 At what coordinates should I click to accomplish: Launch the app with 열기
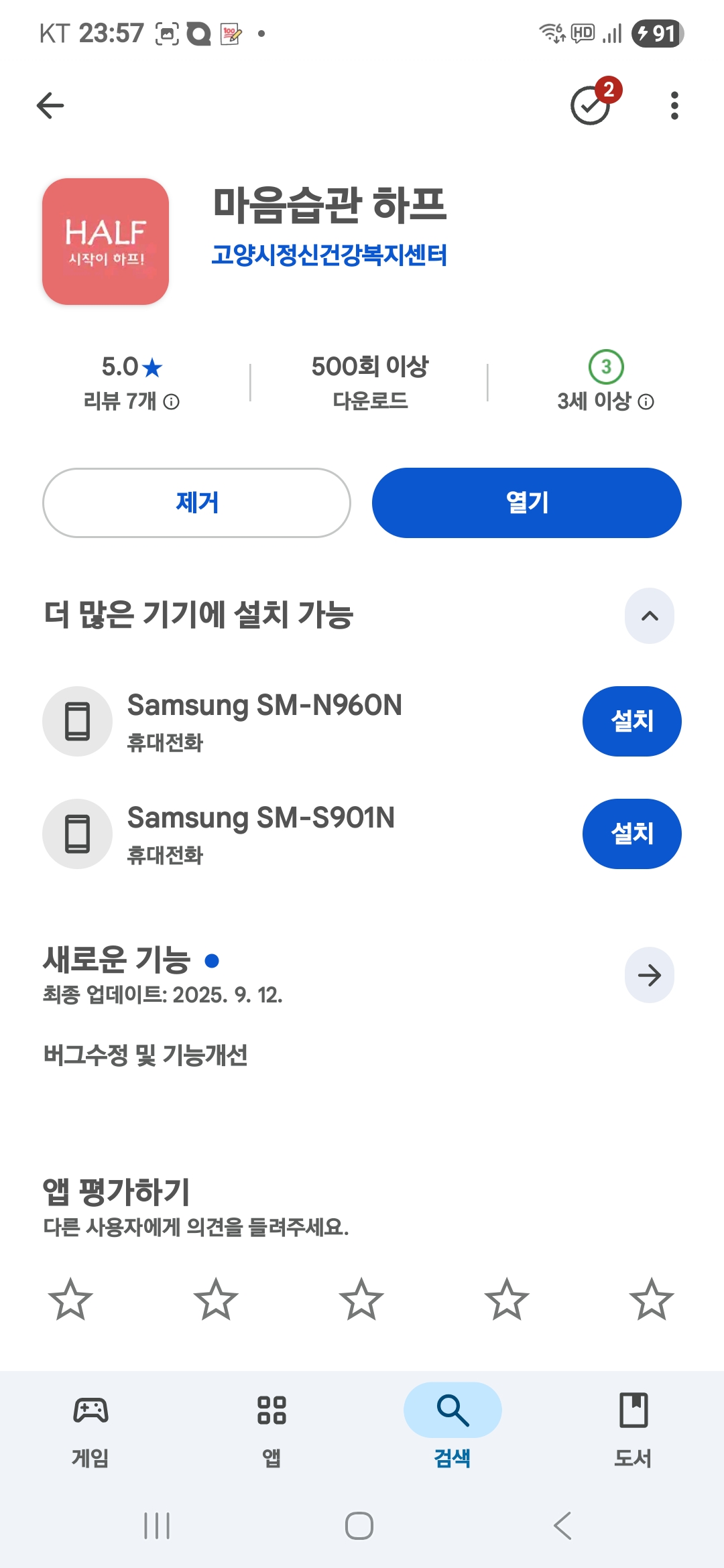(526, 503)
